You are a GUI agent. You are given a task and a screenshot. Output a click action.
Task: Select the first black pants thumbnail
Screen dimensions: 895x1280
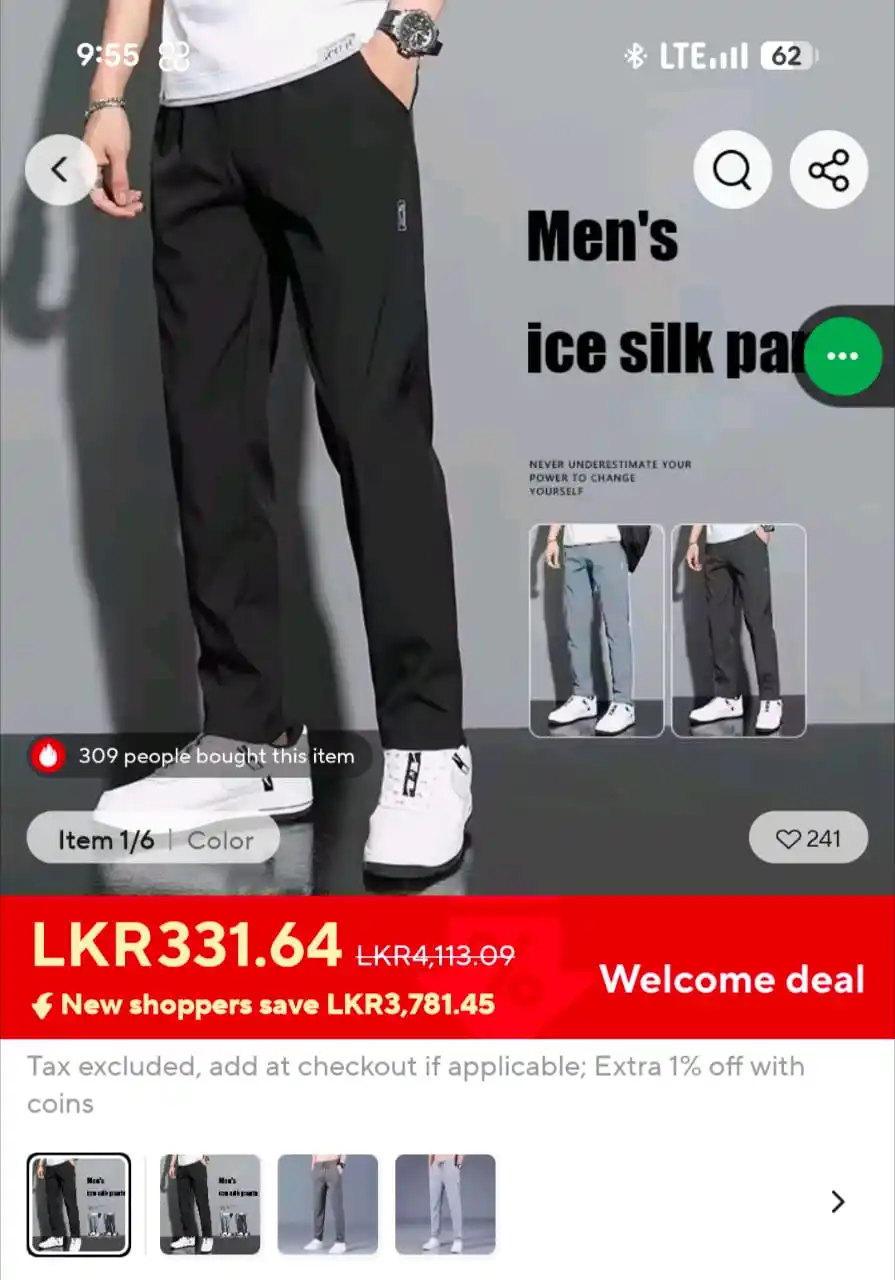[x=79, y=1204]
